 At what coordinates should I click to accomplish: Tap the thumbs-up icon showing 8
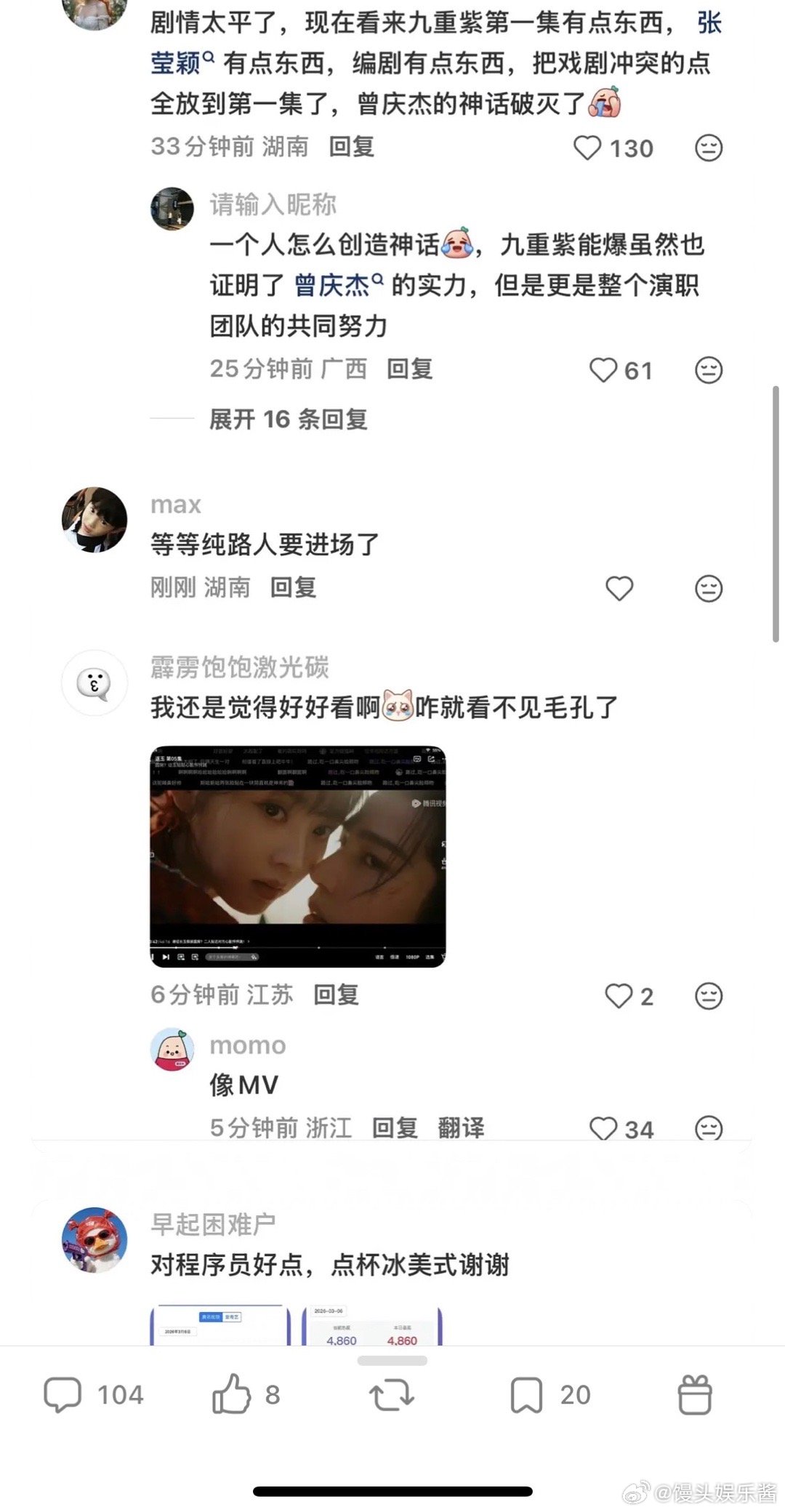[229, 1394]
